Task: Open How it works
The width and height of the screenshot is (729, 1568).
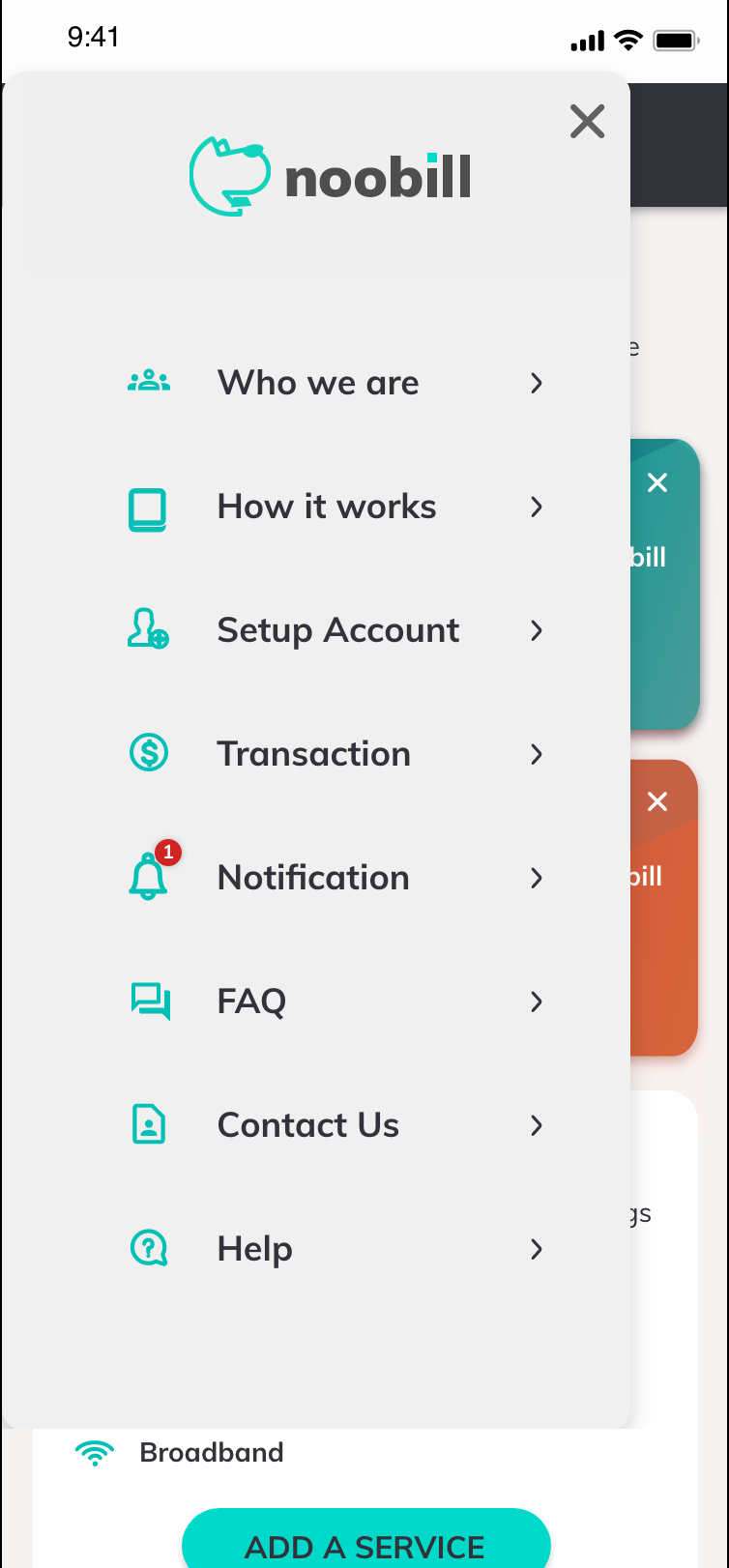Action: tap(335, 507)
